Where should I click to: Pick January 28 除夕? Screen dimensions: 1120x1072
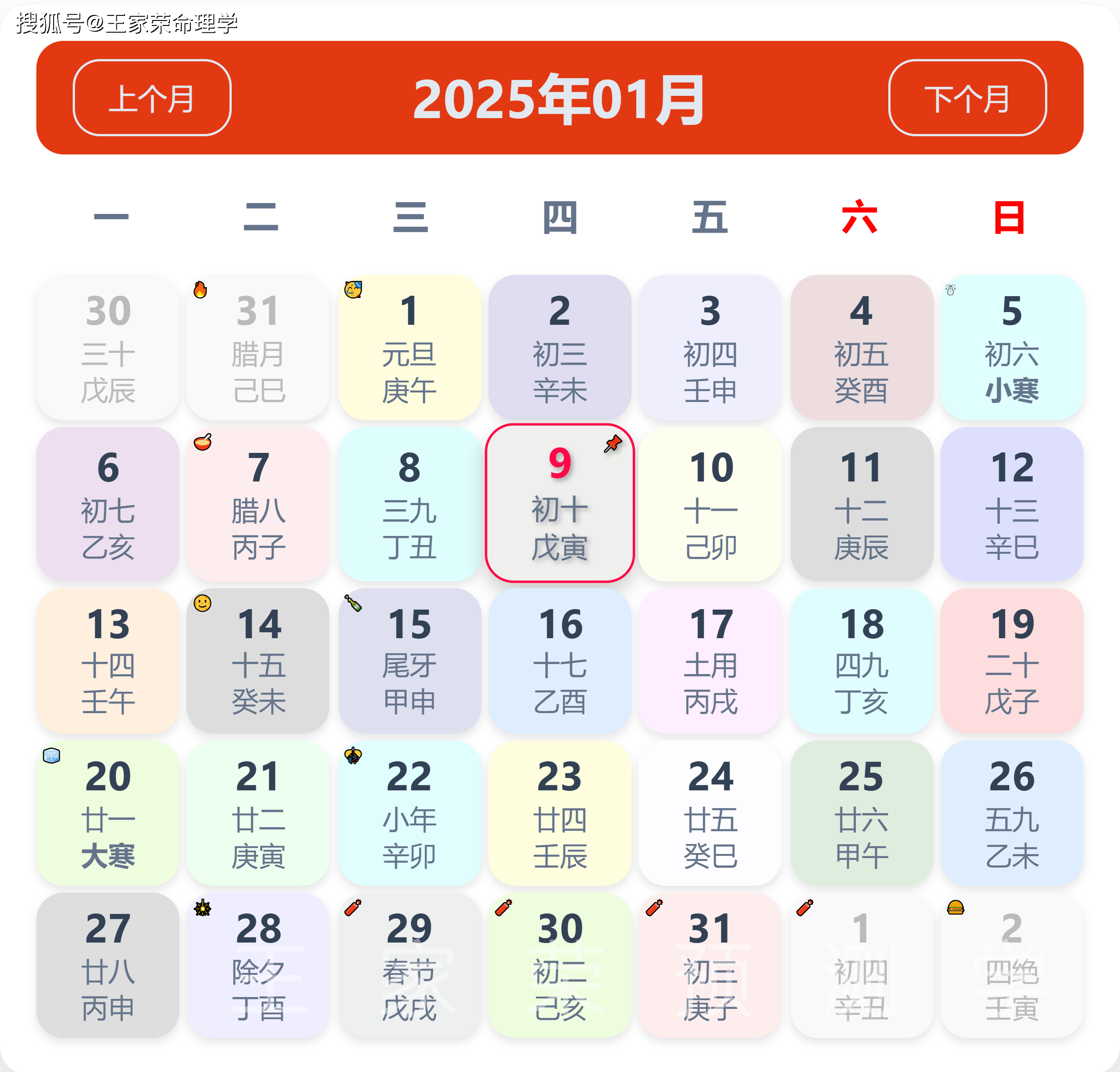(x=258, y=965)
